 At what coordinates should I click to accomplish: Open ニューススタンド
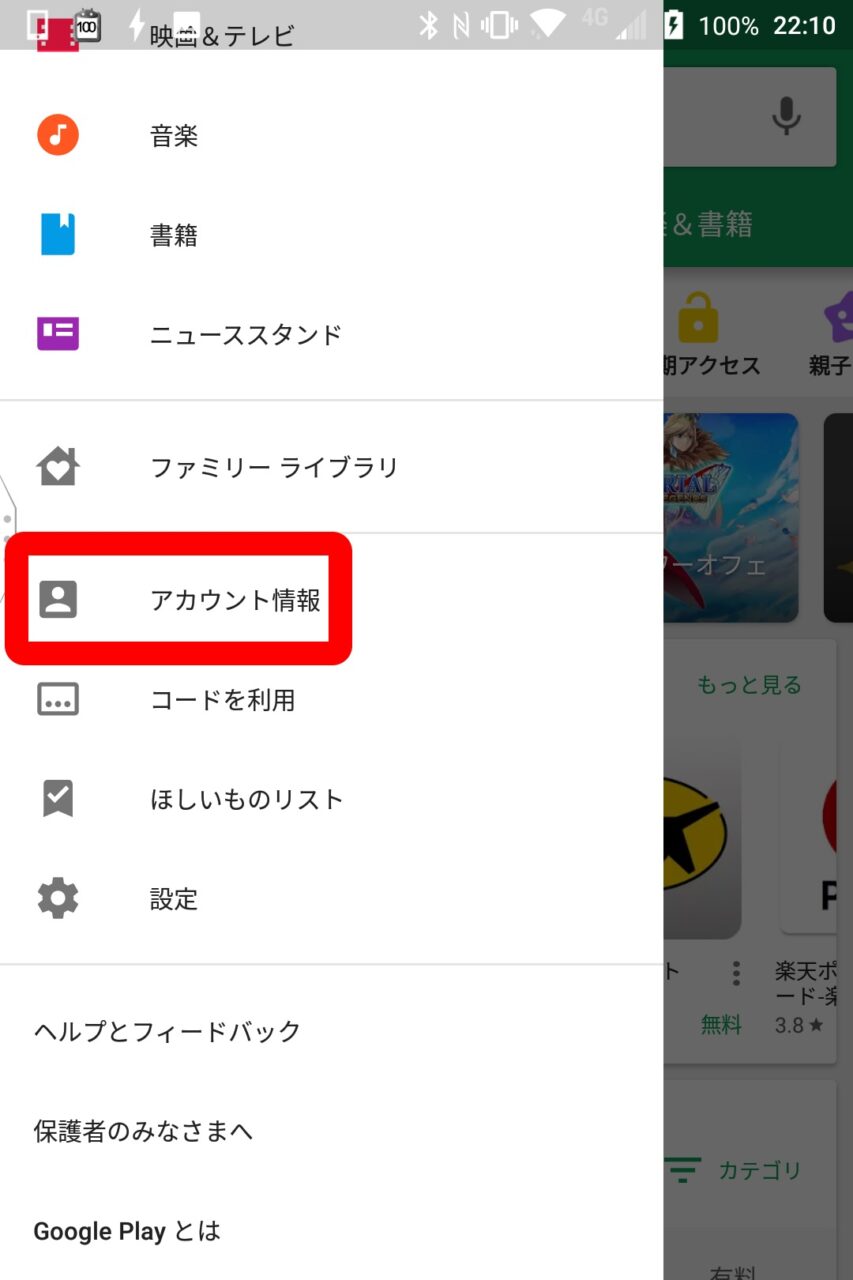[x=245, y=334]
